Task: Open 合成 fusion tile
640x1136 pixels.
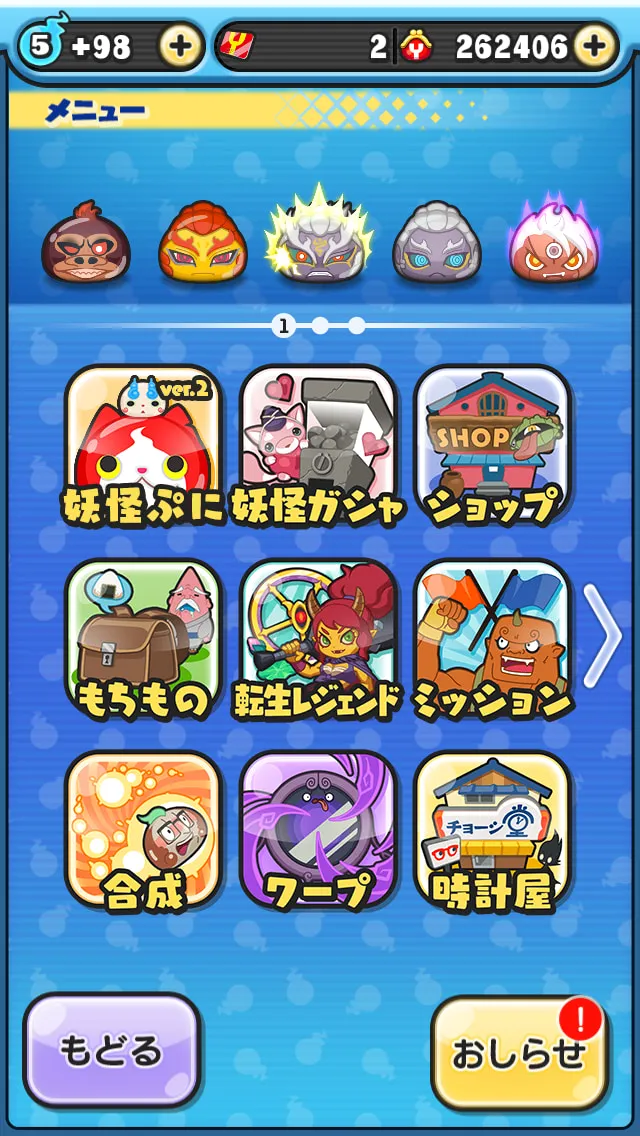Action: (x=144, y=832)
